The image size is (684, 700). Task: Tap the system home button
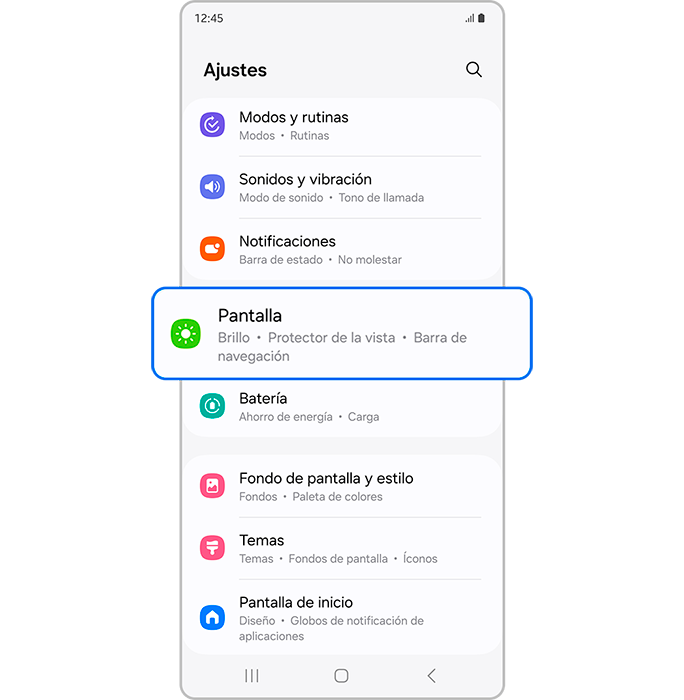pyautogui.click(x=341, y=676)
